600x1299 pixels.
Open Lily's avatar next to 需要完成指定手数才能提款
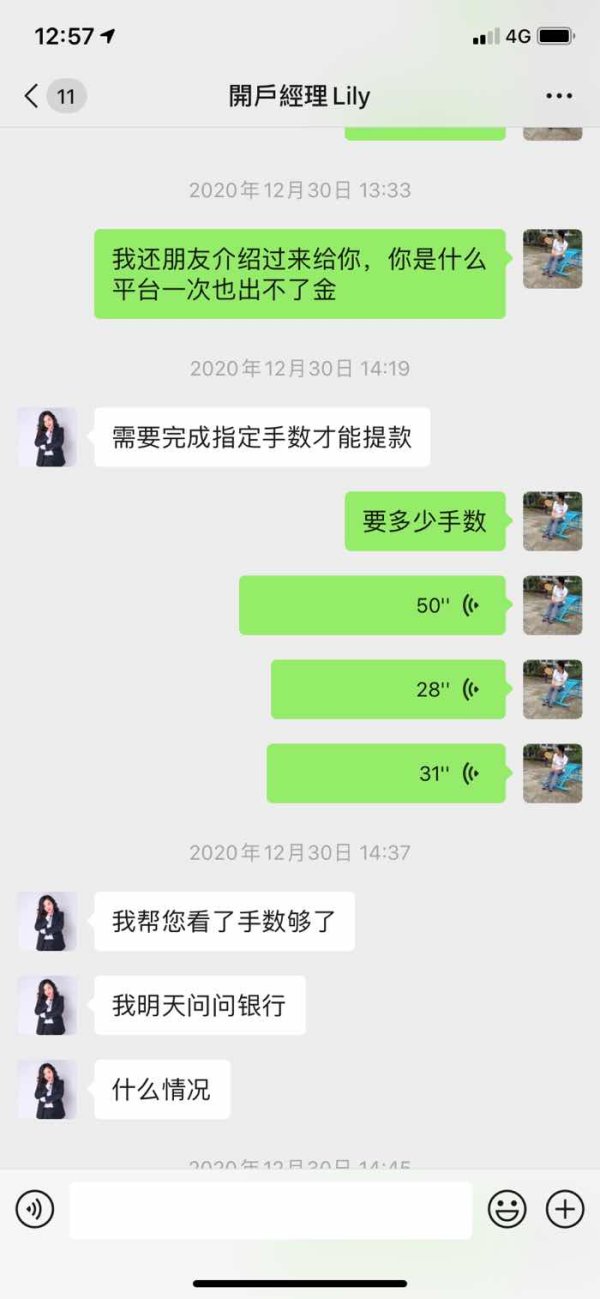(x=47, y=437)
